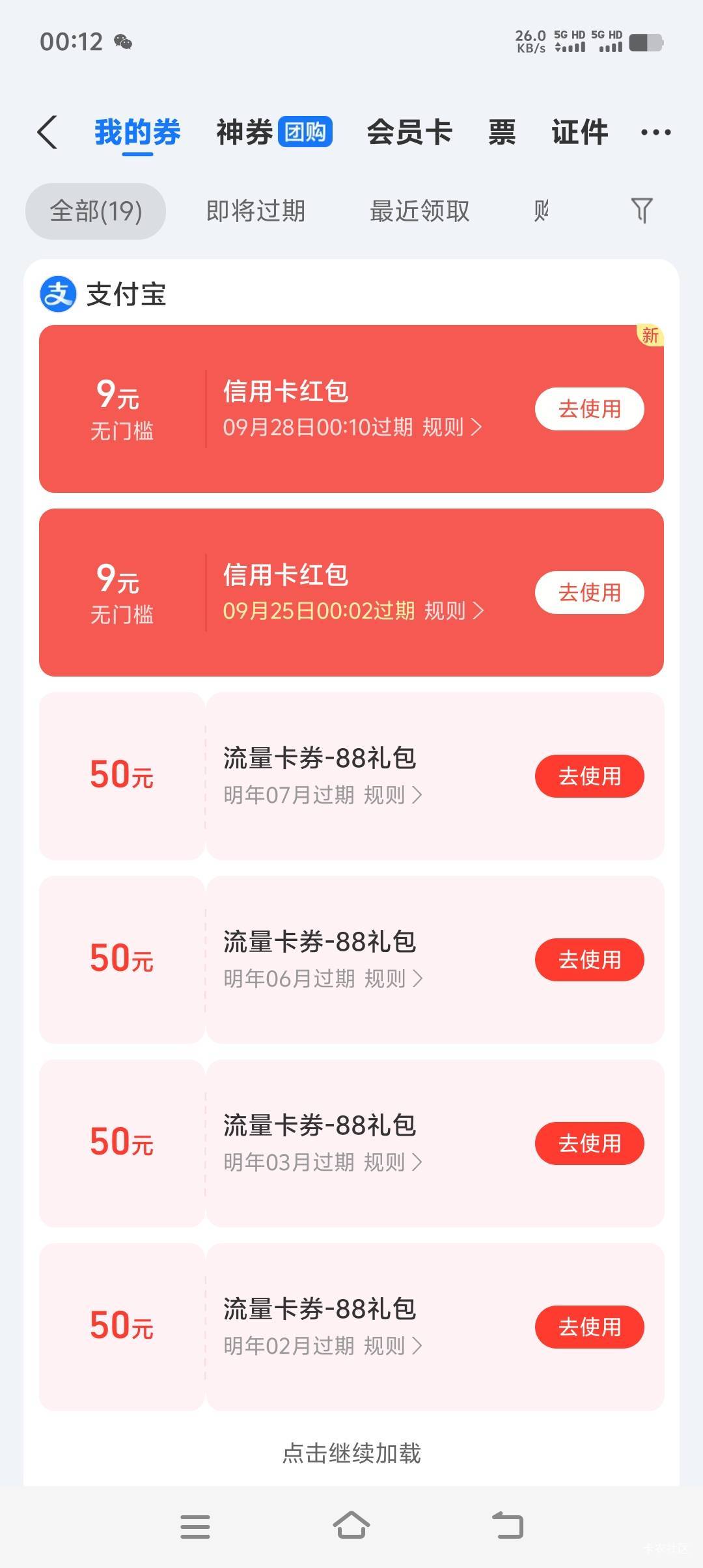Use the 50元 coupon expiring 明年03月
703x1568 pixels.
click(x=590, y=1143)
